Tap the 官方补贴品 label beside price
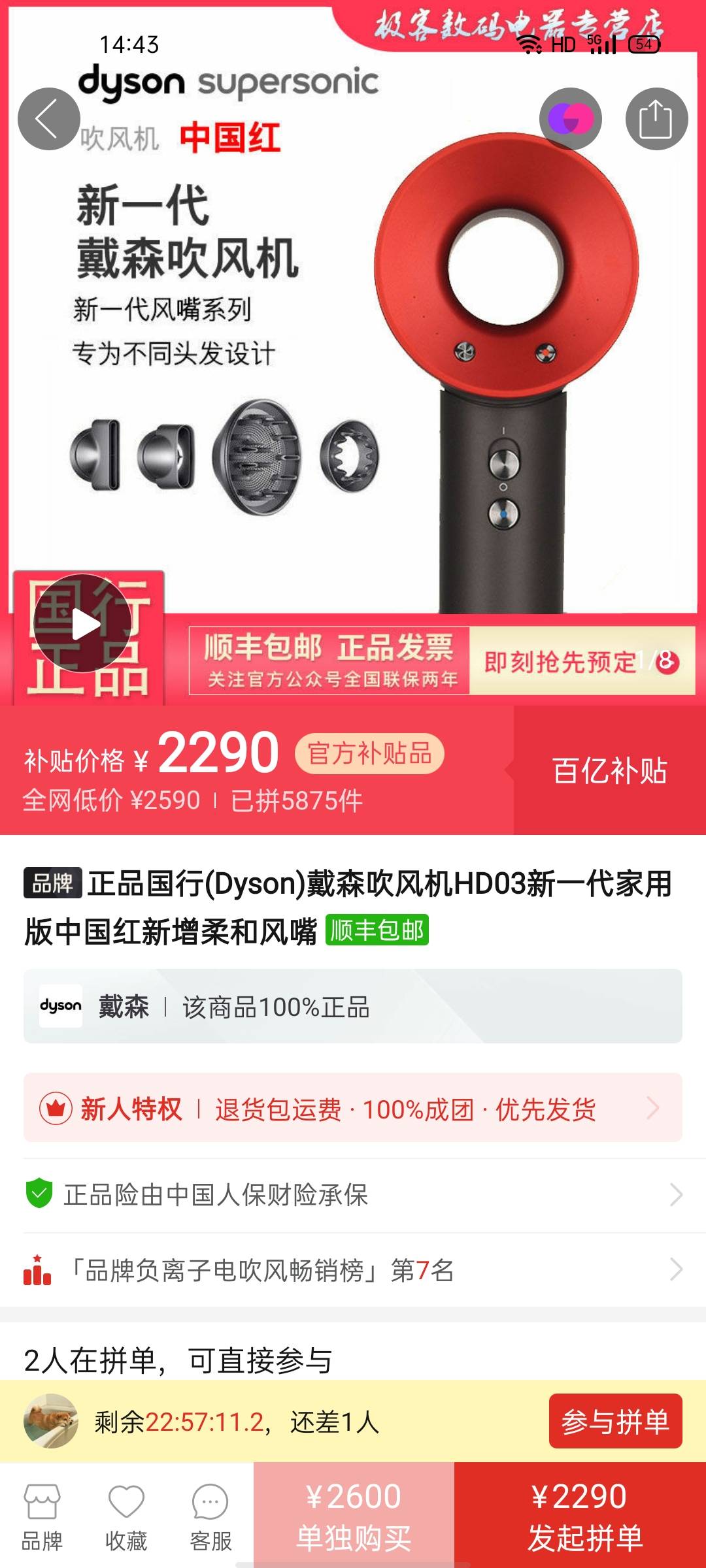The height and width of the screenshot is (1568, 706). point(369,755)
